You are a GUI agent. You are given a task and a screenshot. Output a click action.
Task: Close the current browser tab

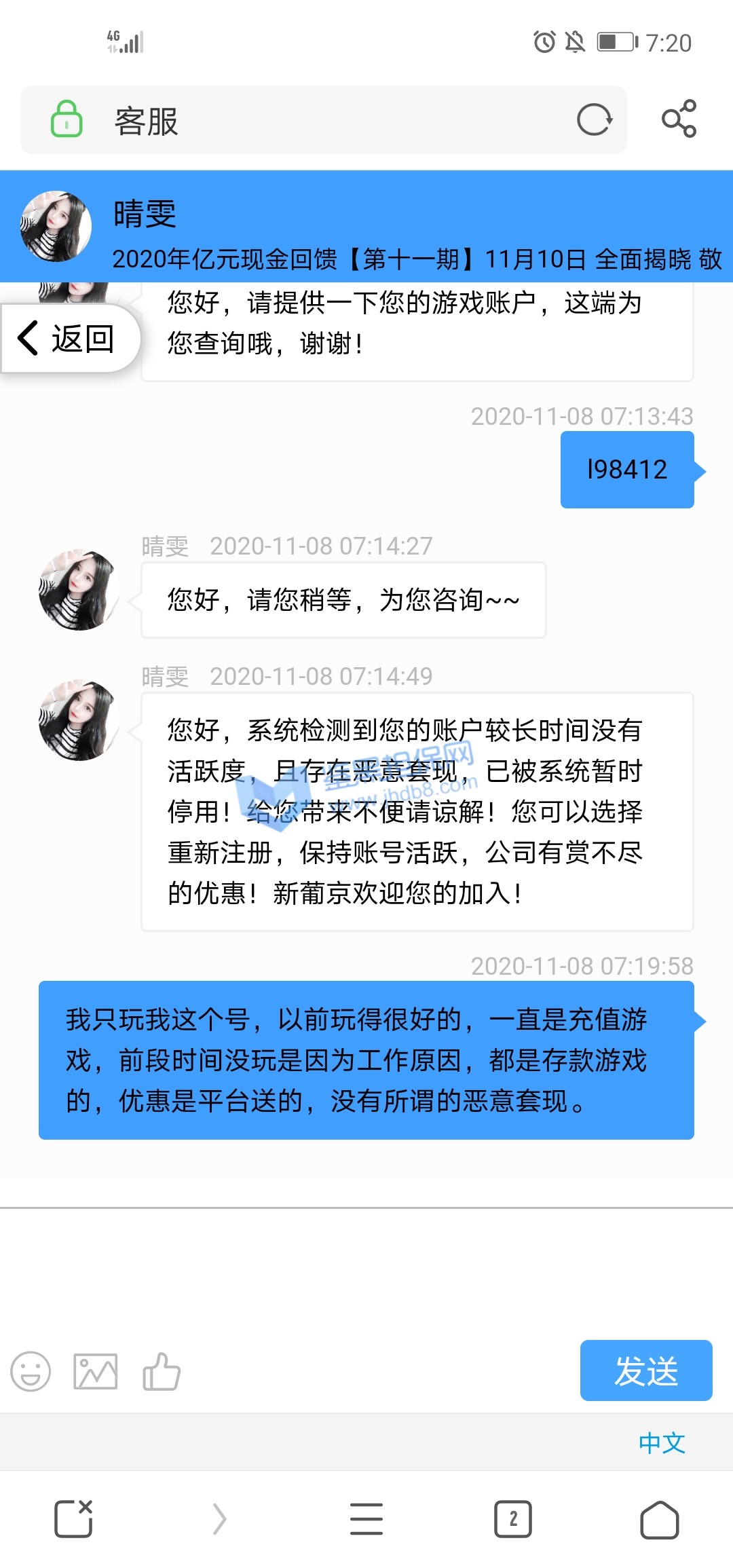[x=73, y=1519]
